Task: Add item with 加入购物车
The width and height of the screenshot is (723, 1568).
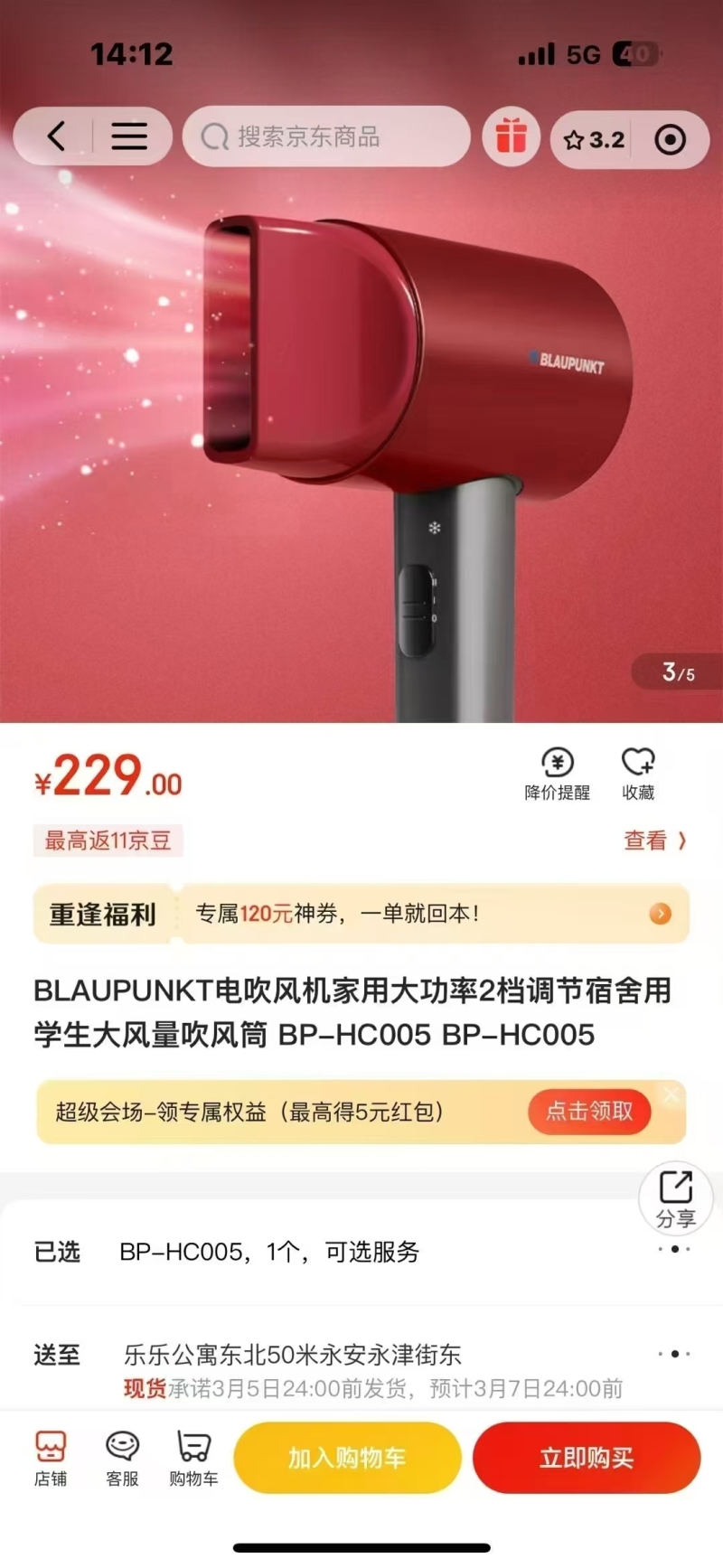Action: click(x=347, y=1457)
